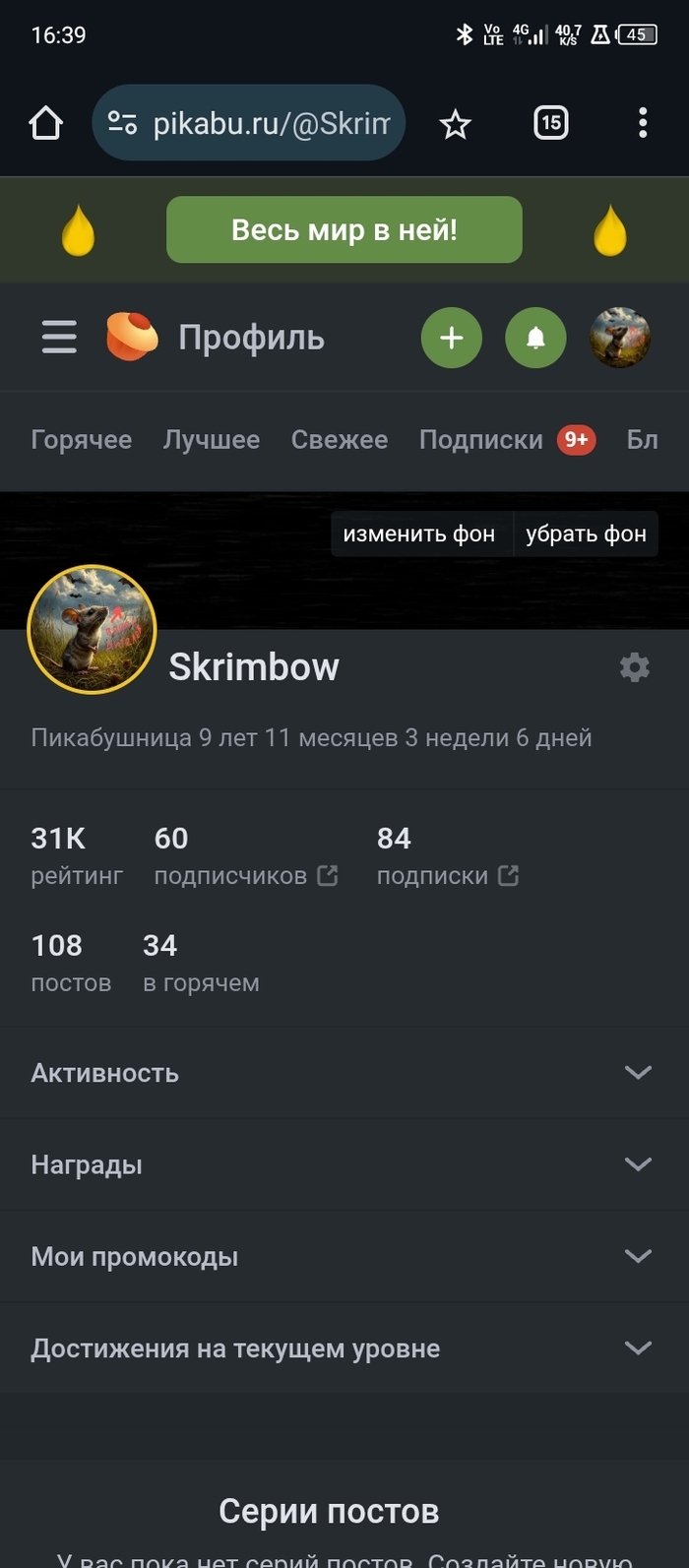Open the account avatar in the header
The height and width of the screenshot is (1568, 689).
tap(619, 338)
